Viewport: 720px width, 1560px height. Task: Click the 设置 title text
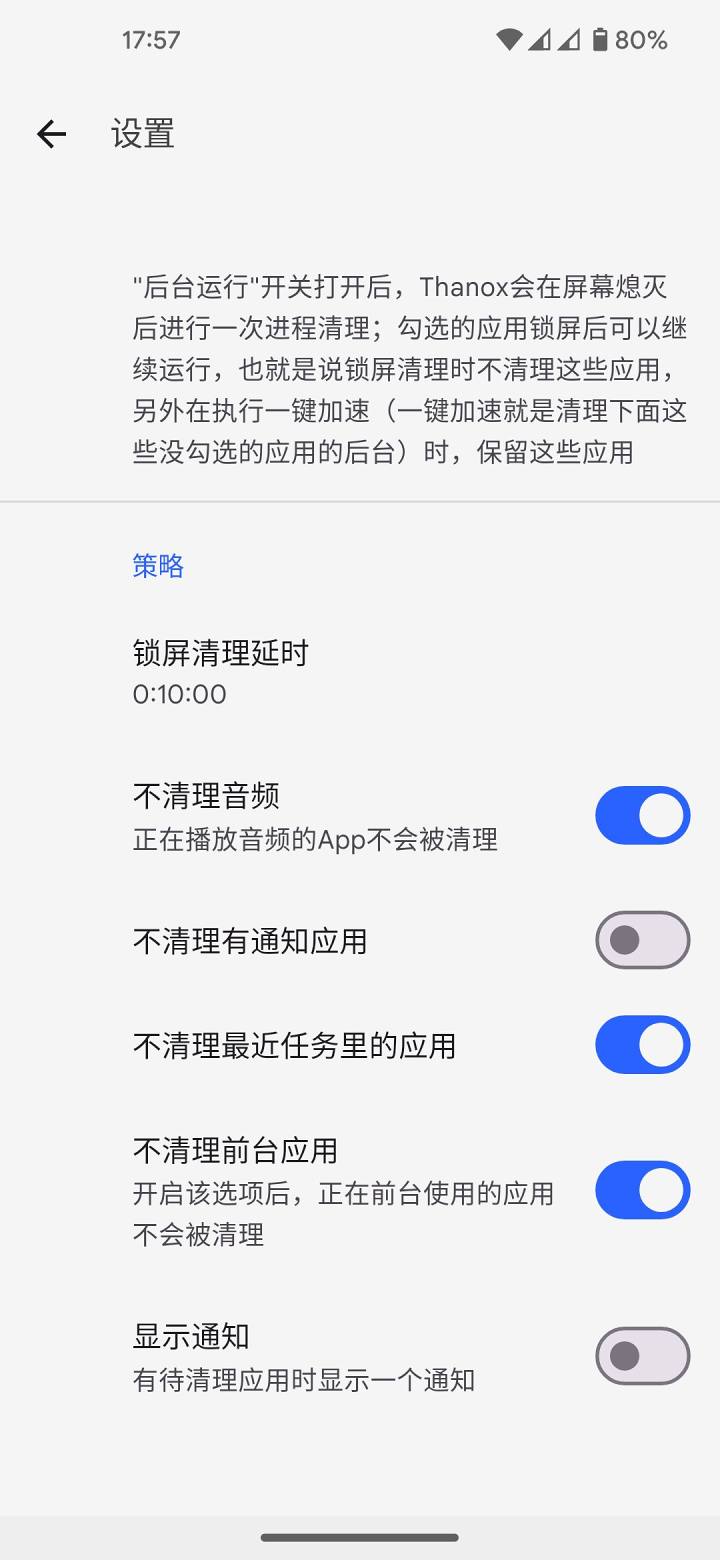tap(143, 133)
